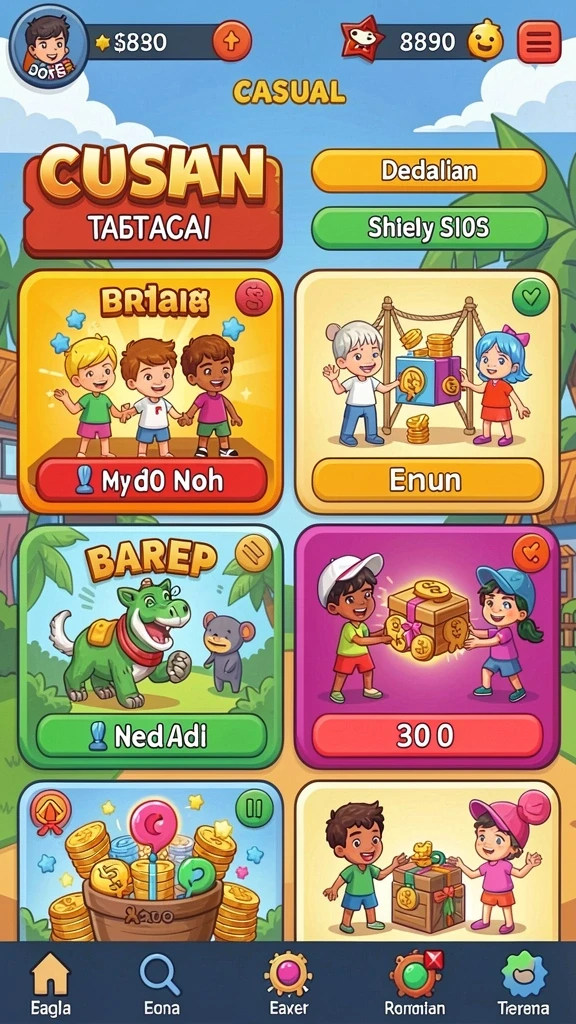Tap the Myd0 Noh button
Screen dimensions: 576x1024
pyautogui.click(x=152, y=481)
